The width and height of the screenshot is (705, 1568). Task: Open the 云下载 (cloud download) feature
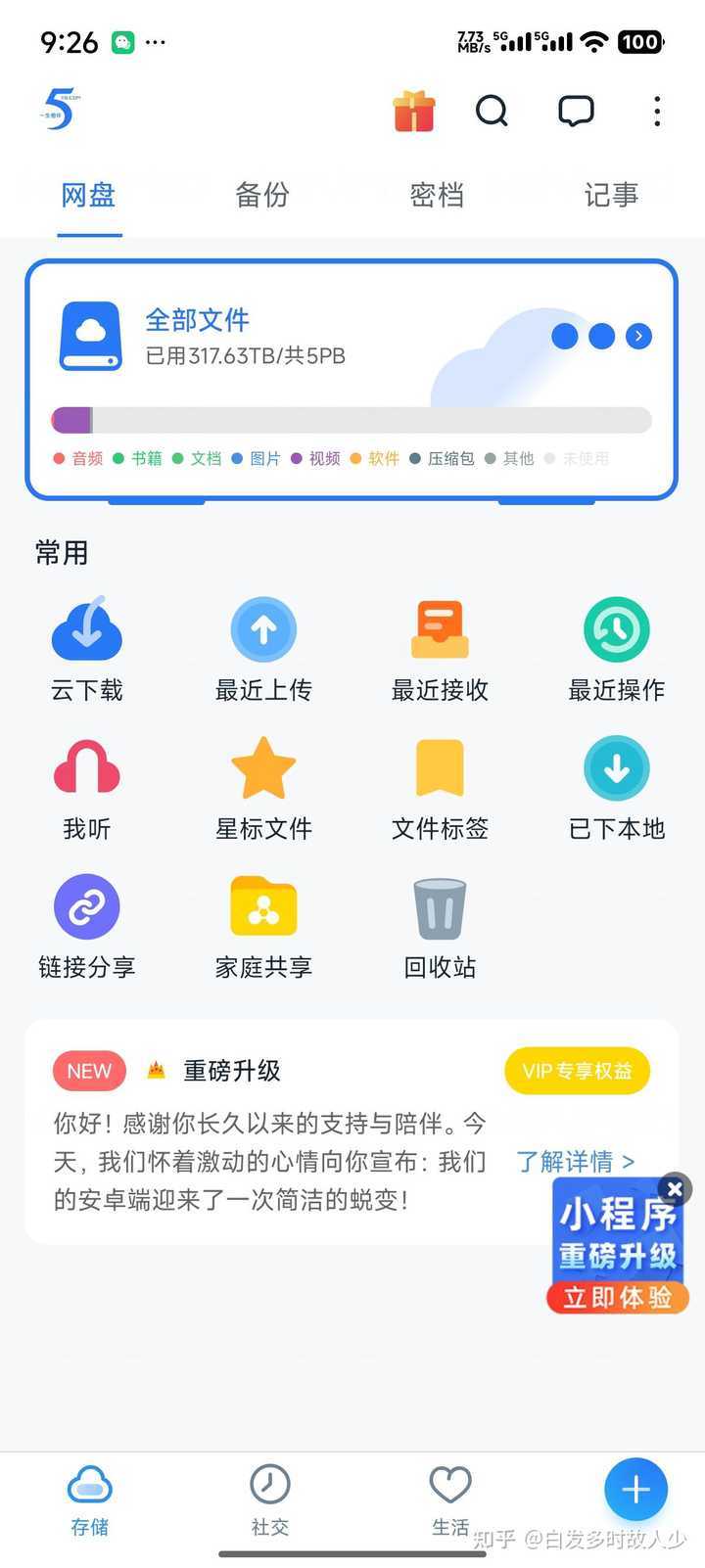point(87,646)
